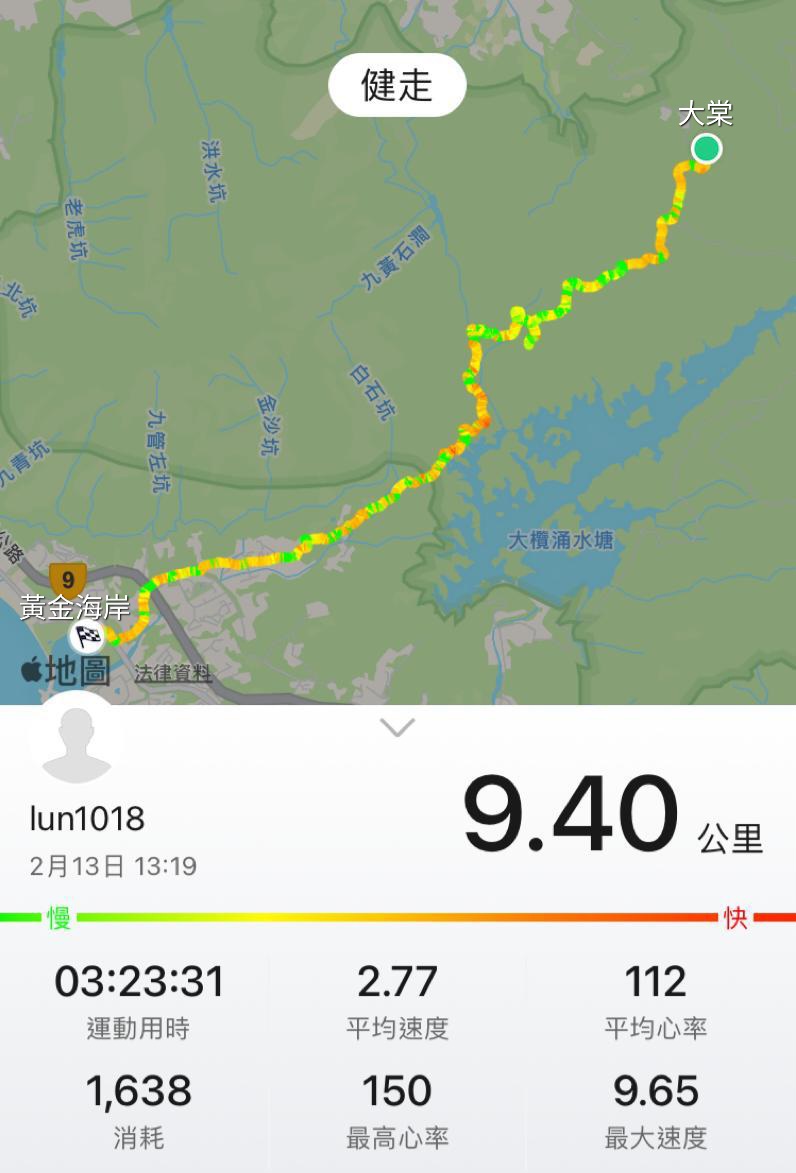Open the 法律資料 legal link
This screenshot has height=1173, width=796.
(173, 673)
